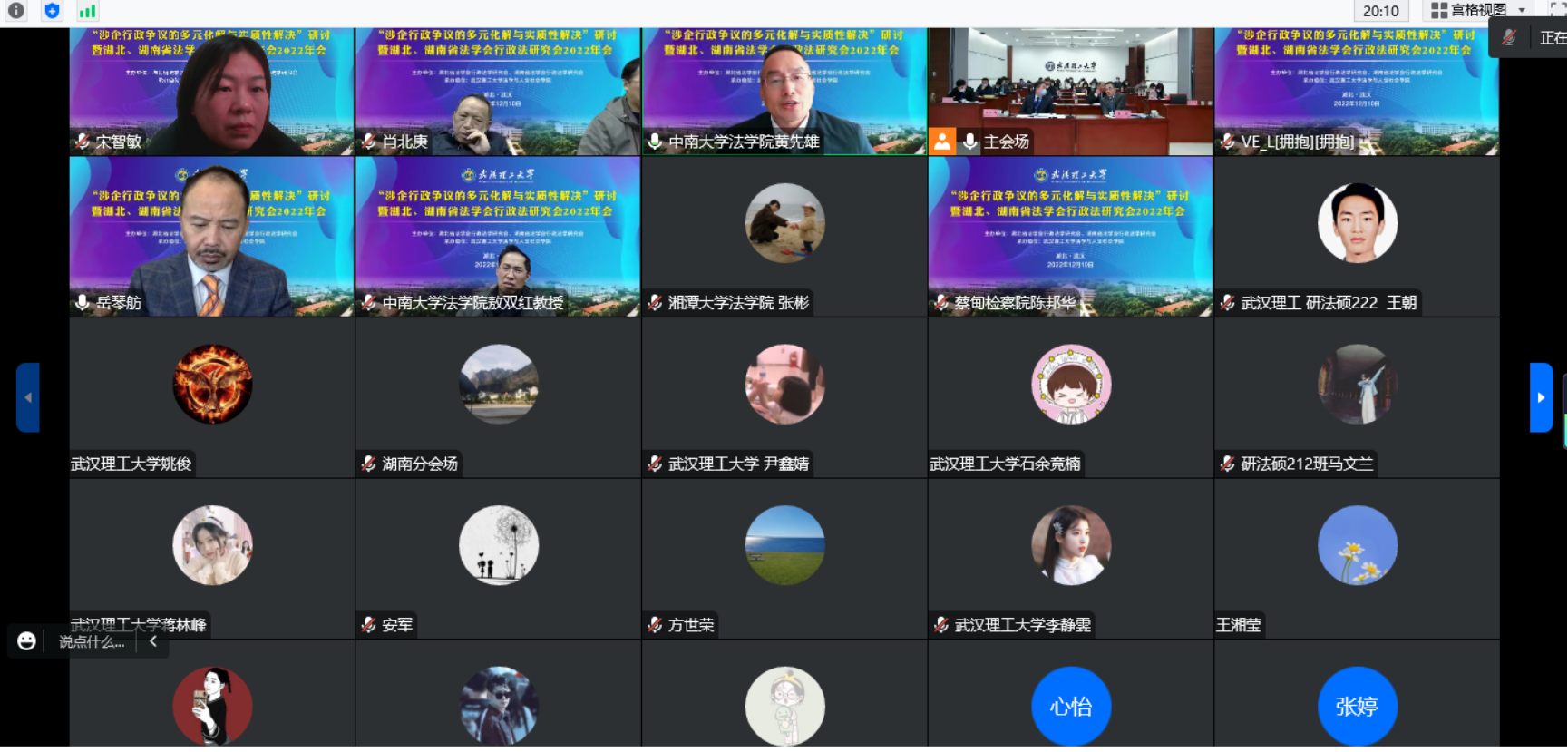
Task: Go to the next participant page
Action: coord(1541,397)
